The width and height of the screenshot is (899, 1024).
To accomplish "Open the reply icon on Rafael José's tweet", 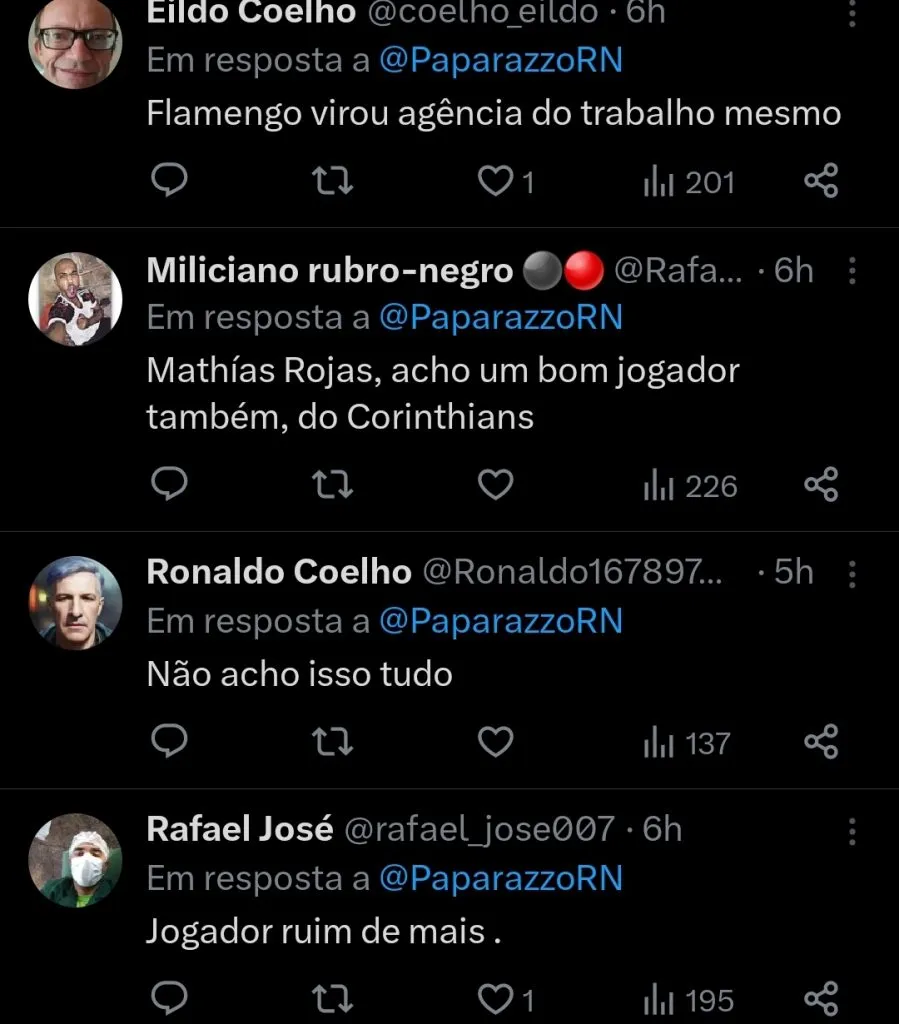I will coord(170,998).
